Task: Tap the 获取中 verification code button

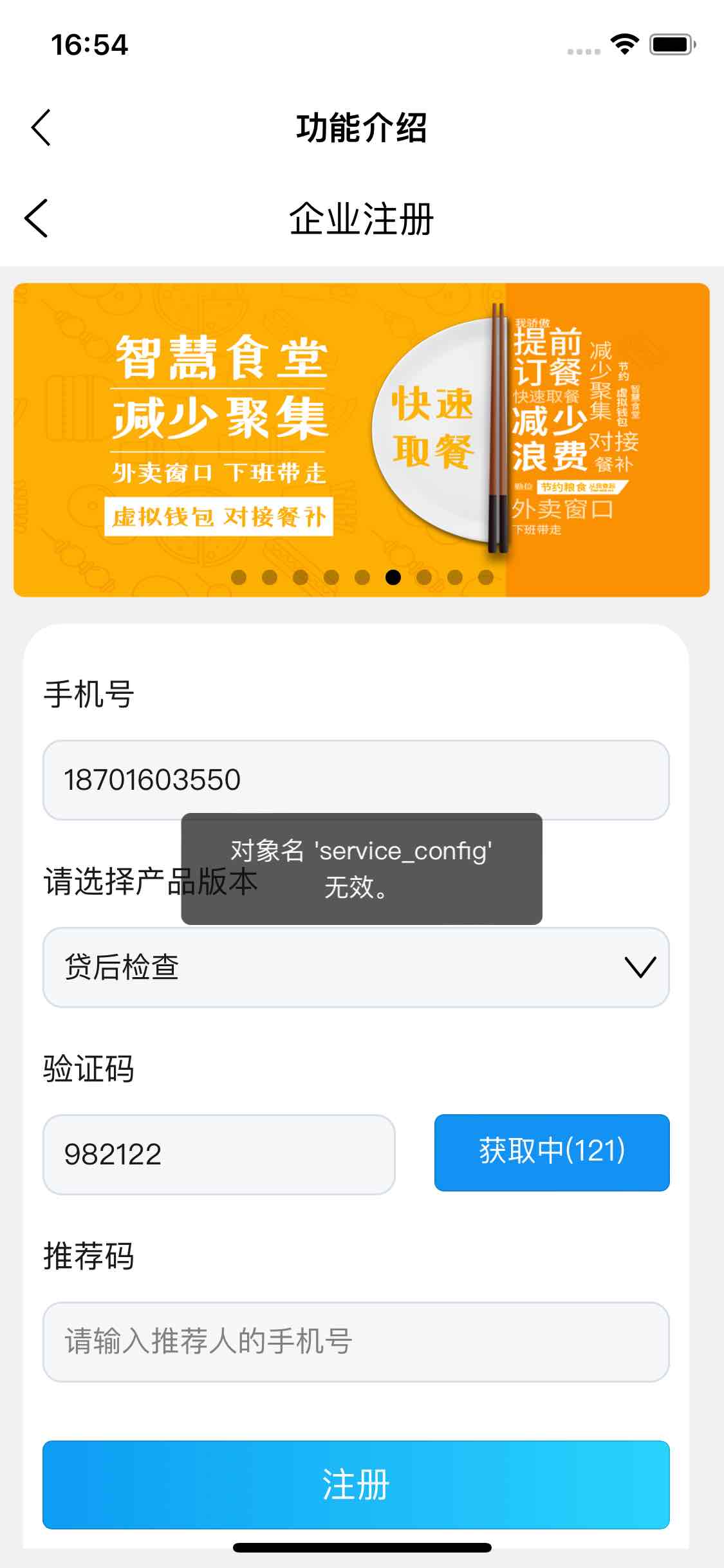Action: click(x=552, y=1152)
